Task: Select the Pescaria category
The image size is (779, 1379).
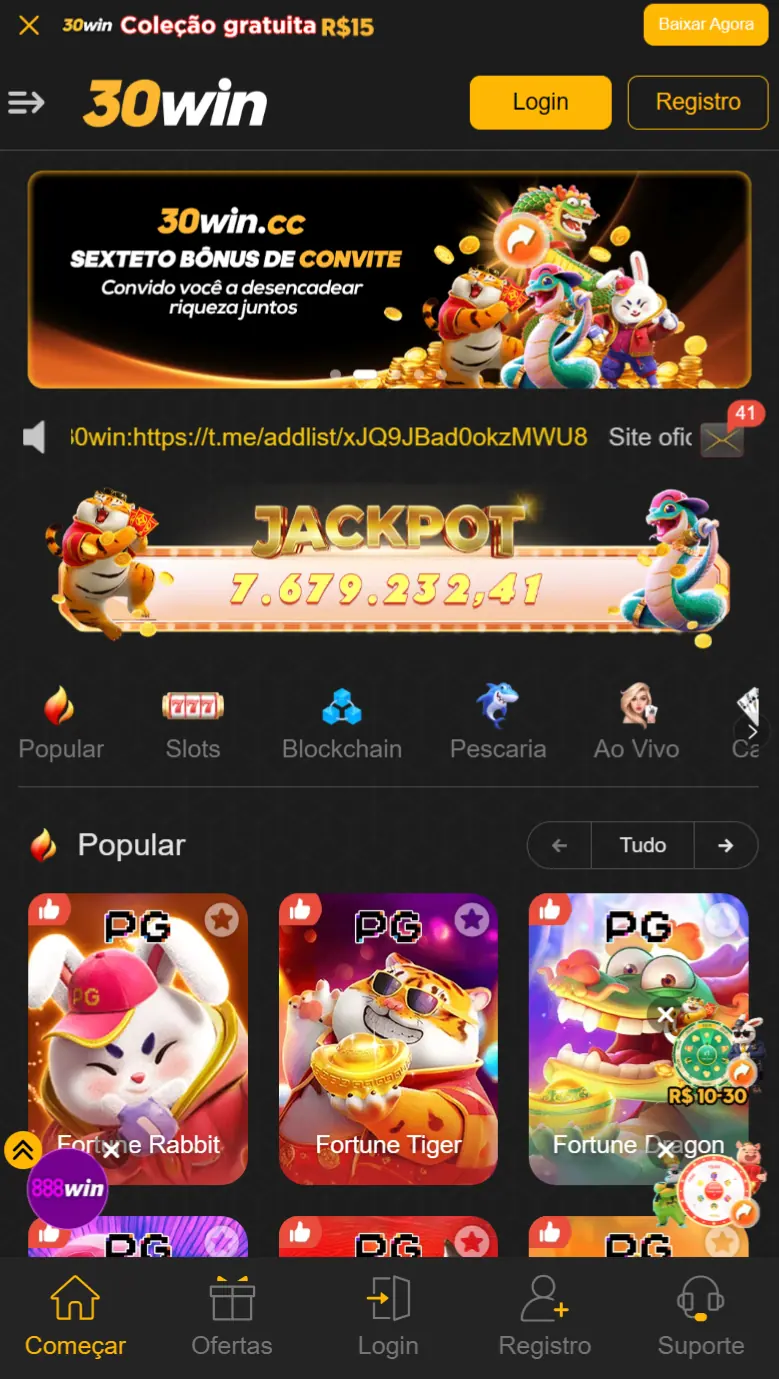Action: click(x=497, y=725)
